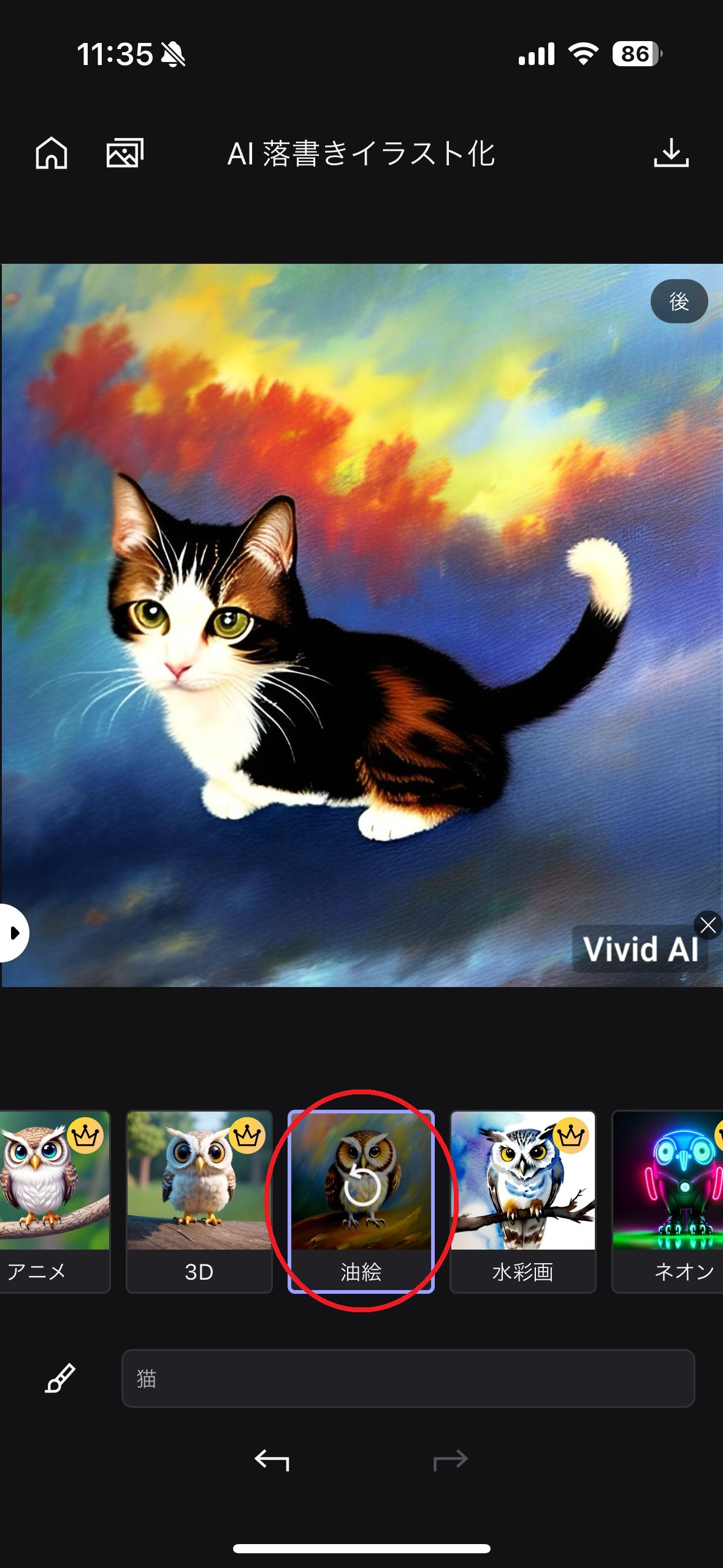Edit the 猫 prompt text field
This screenshot has height=1568, width=723.
(408, 1378)
